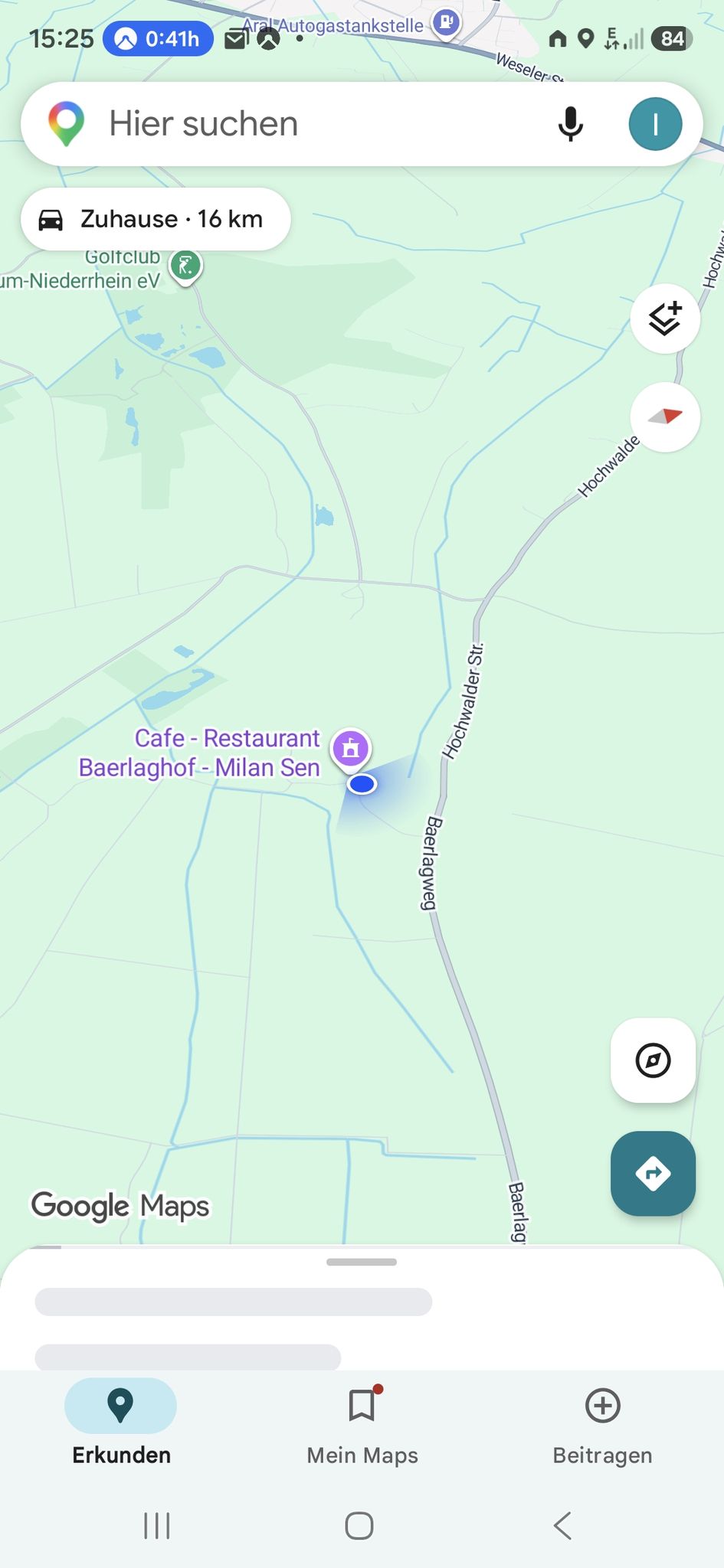The width and height of the screenshot is (724, 1568).
Task: Reset map orientation with the compass
Action: pos(665,417)
